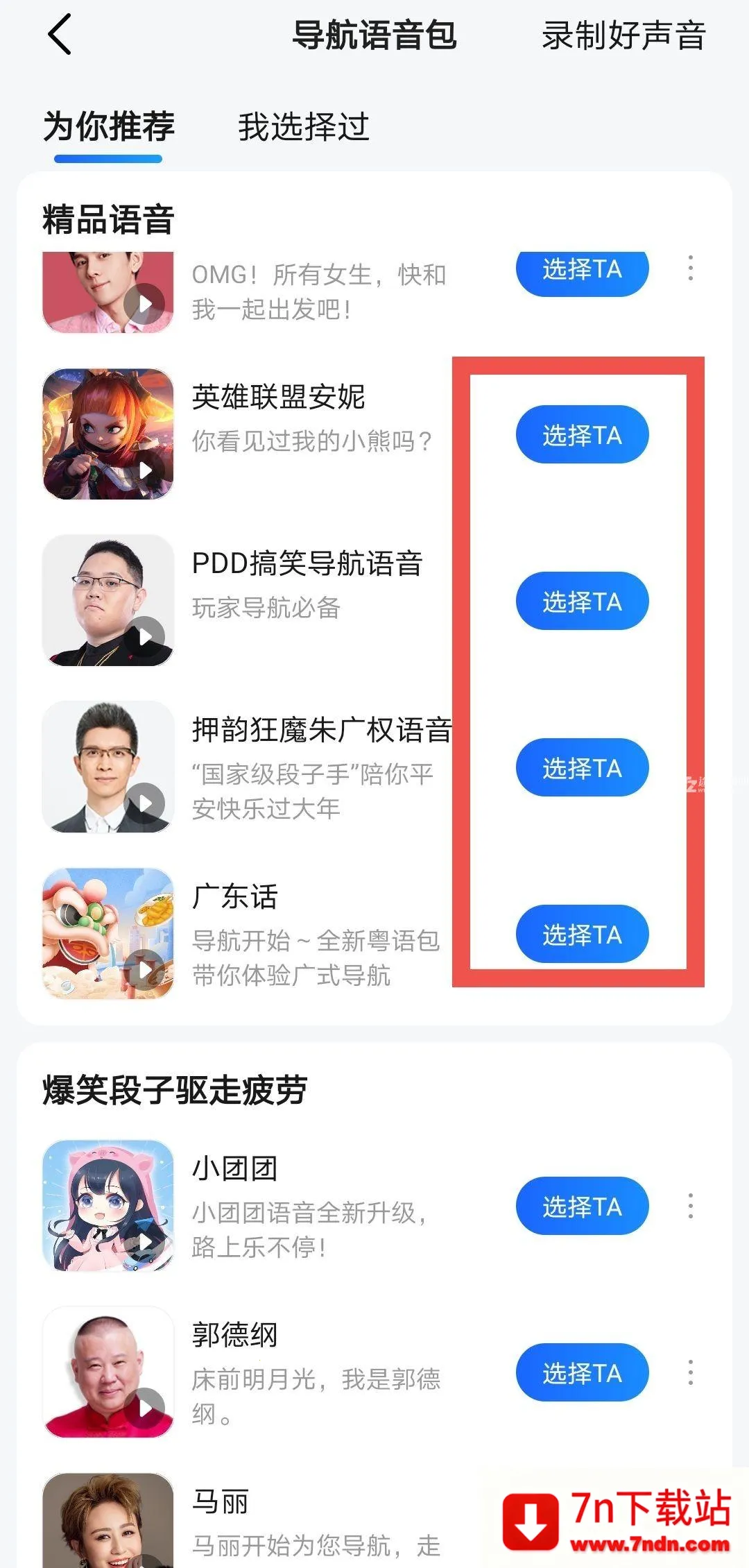The width and height of the screenshot is (749, 1568).
Task: Pick the 广东话 voice pack
Action: (582, 935)
